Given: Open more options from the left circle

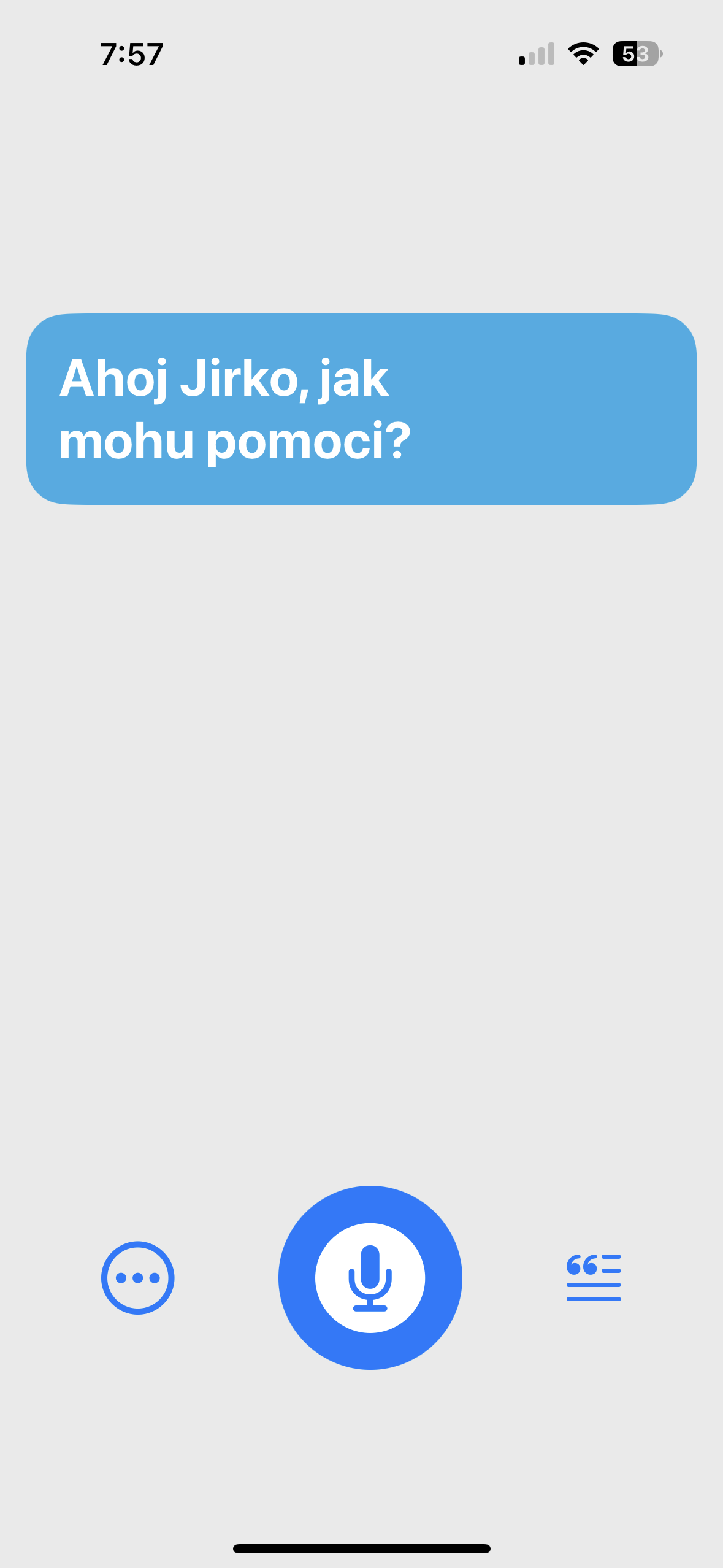Looking at the screenshot, I should click(x=137, y=1278).
